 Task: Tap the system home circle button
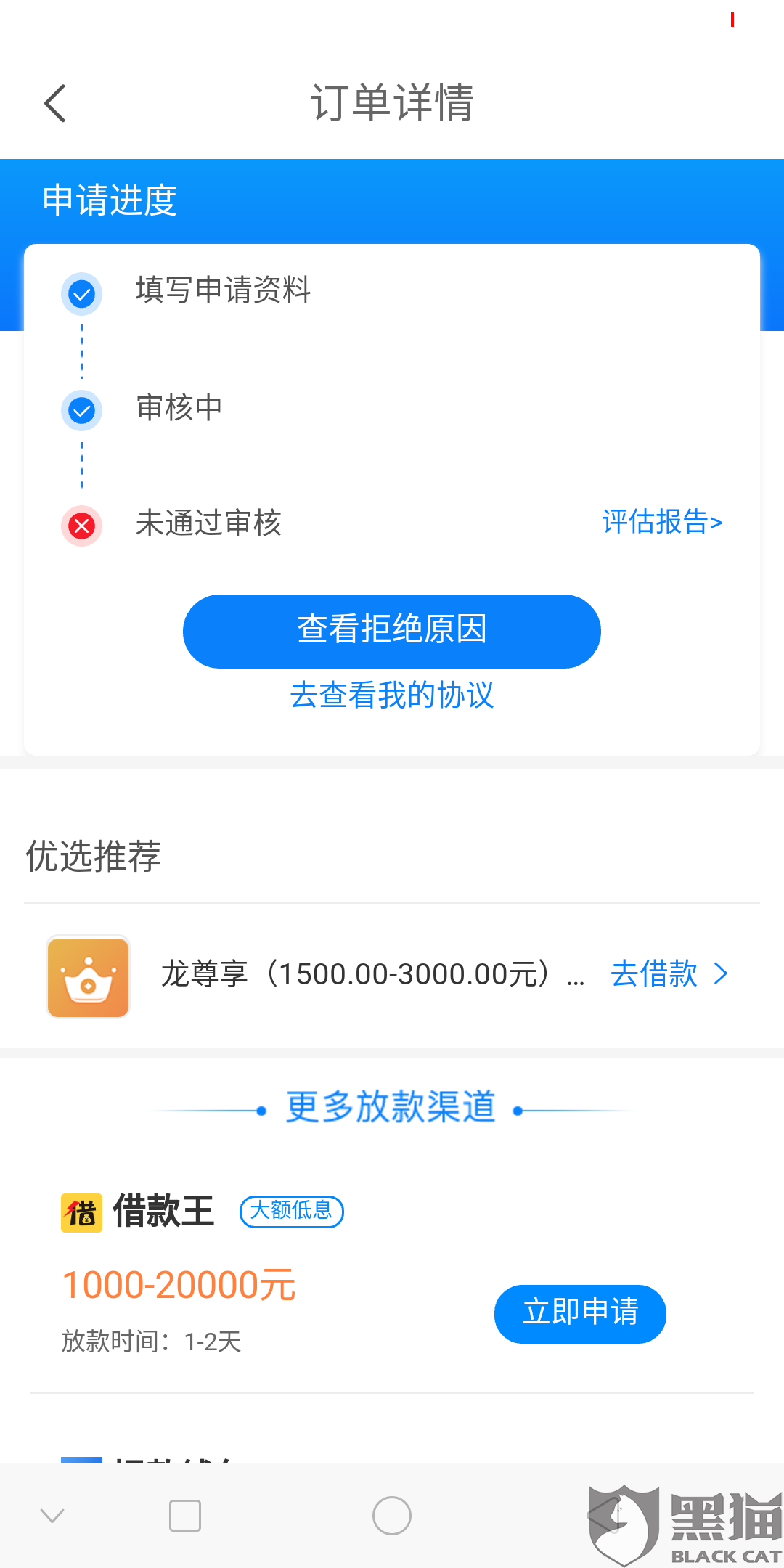pyautogui.click(x=392, y=1516)
